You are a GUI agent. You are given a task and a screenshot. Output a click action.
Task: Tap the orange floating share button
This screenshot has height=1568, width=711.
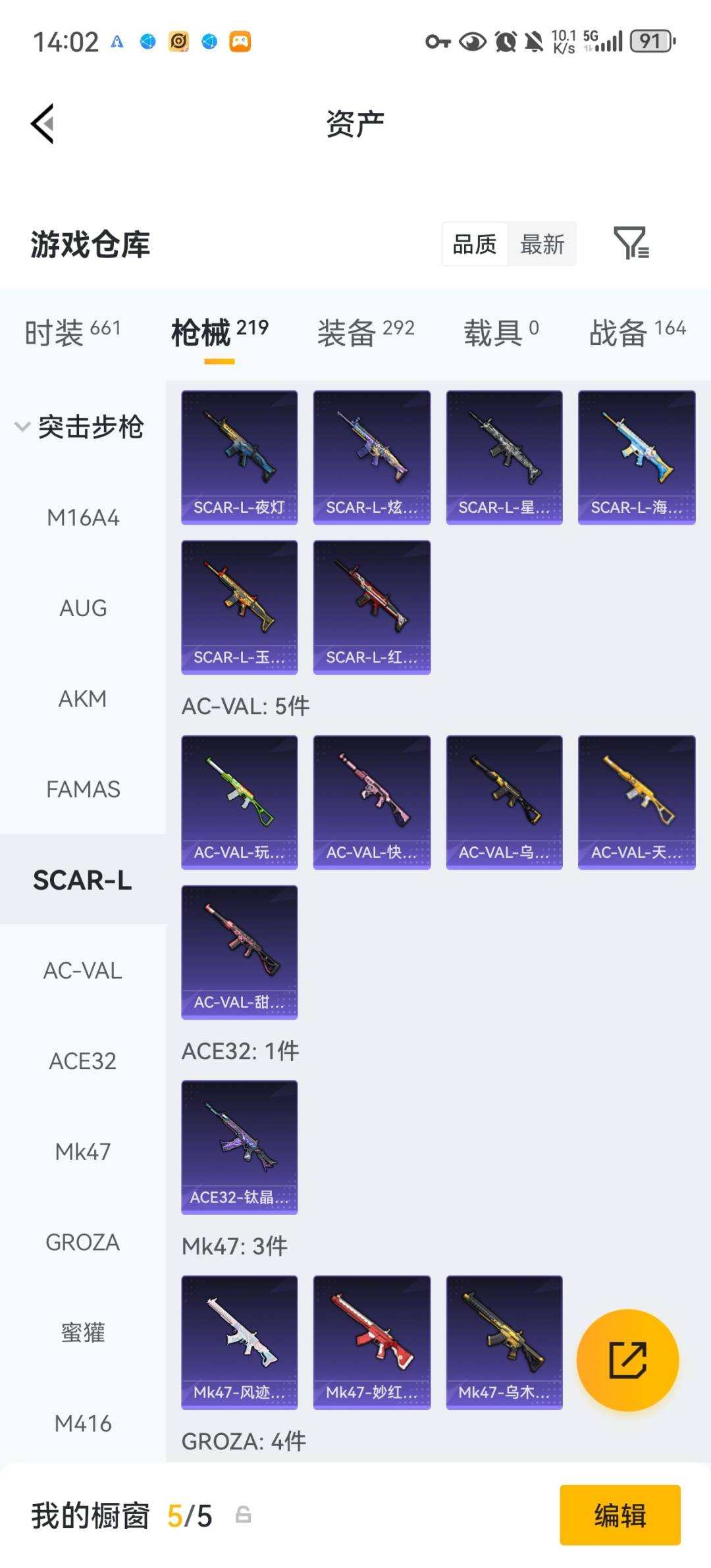coord(627,1360)
